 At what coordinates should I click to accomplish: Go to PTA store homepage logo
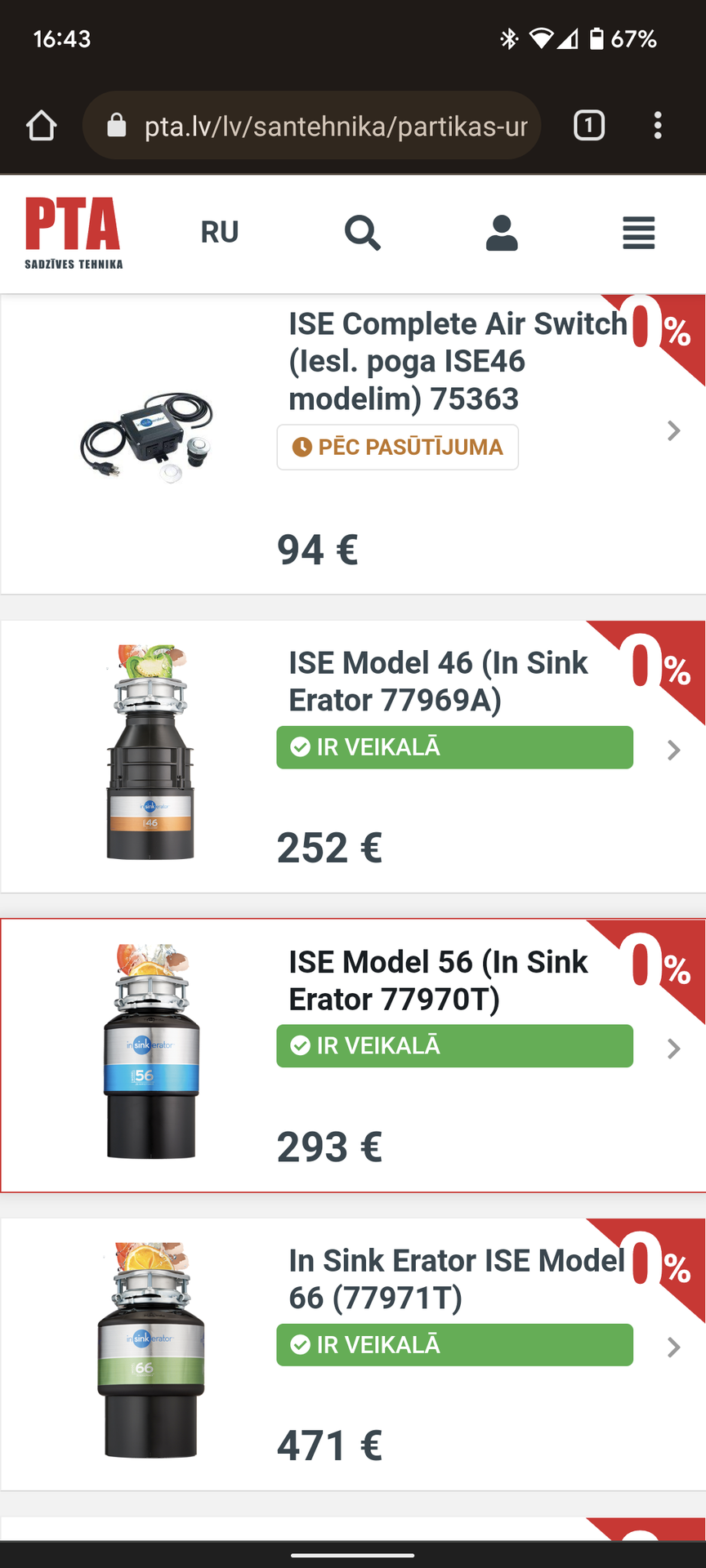click(x=74, y=233)
